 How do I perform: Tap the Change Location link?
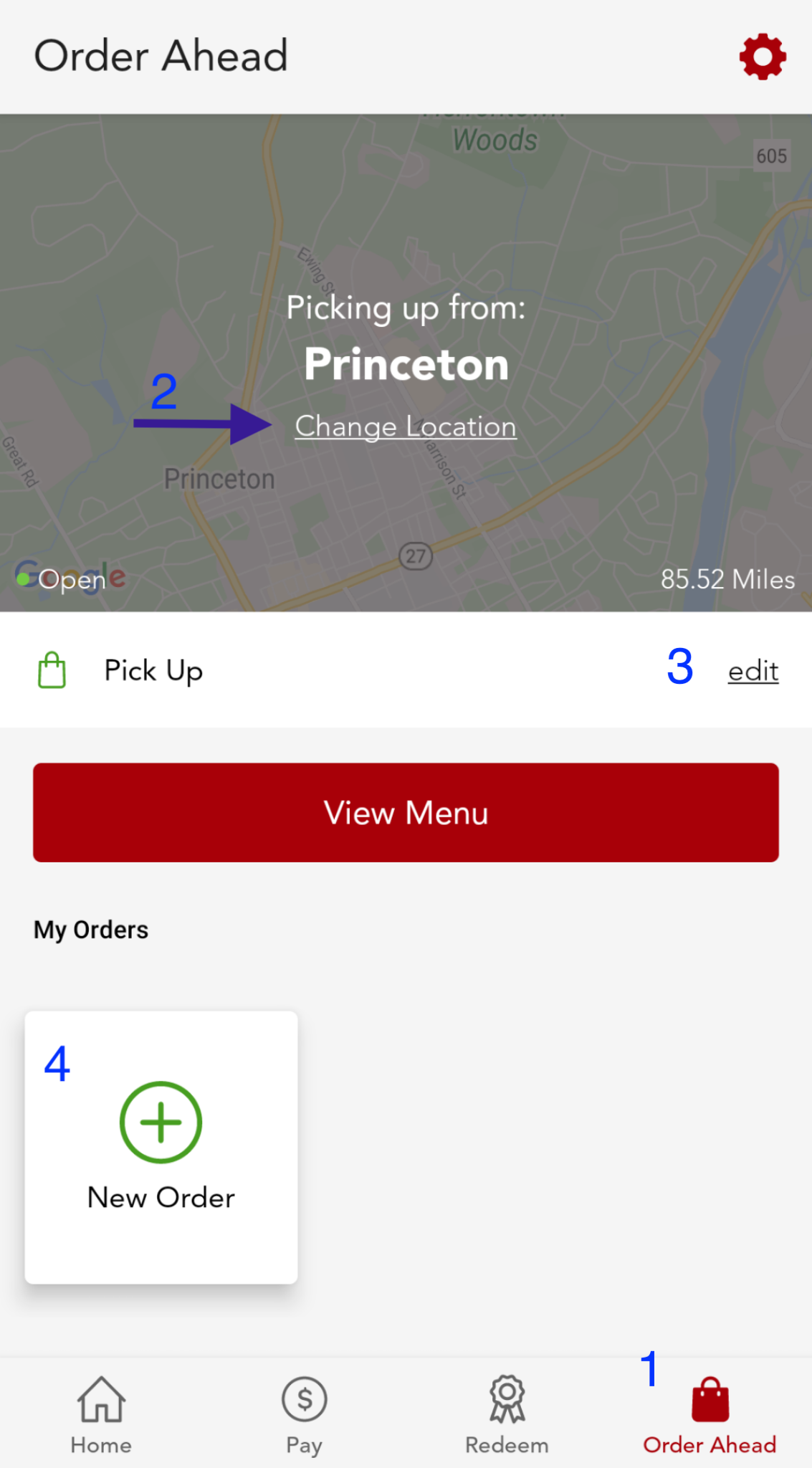(406, 426)
